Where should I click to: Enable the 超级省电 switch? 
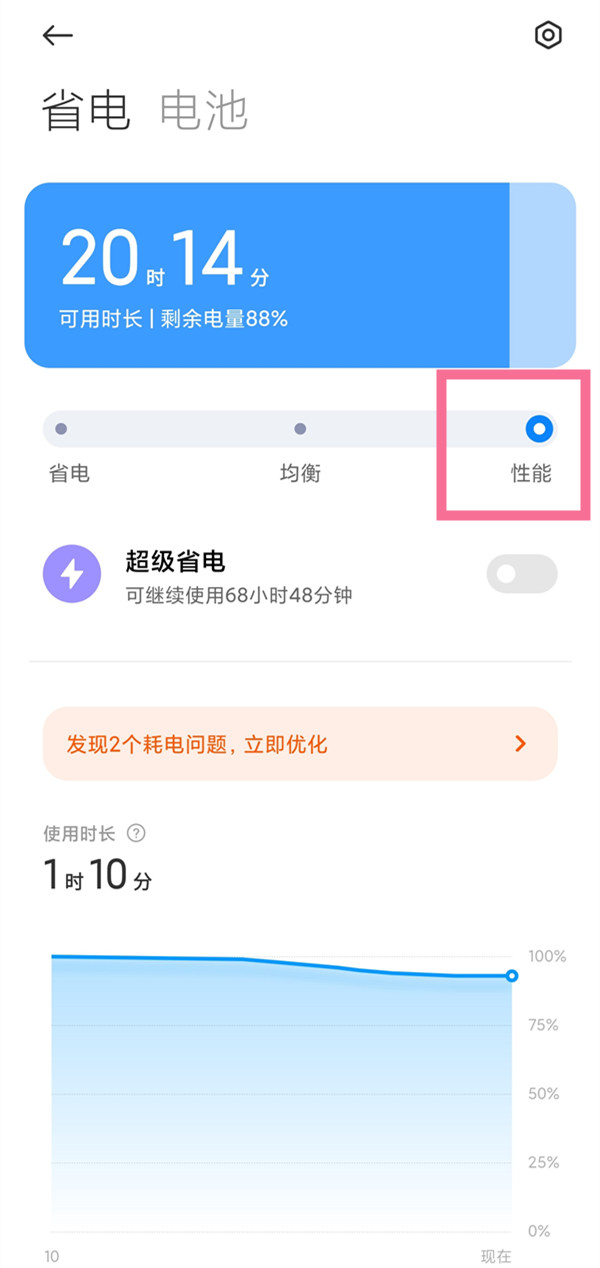(521, 574)
